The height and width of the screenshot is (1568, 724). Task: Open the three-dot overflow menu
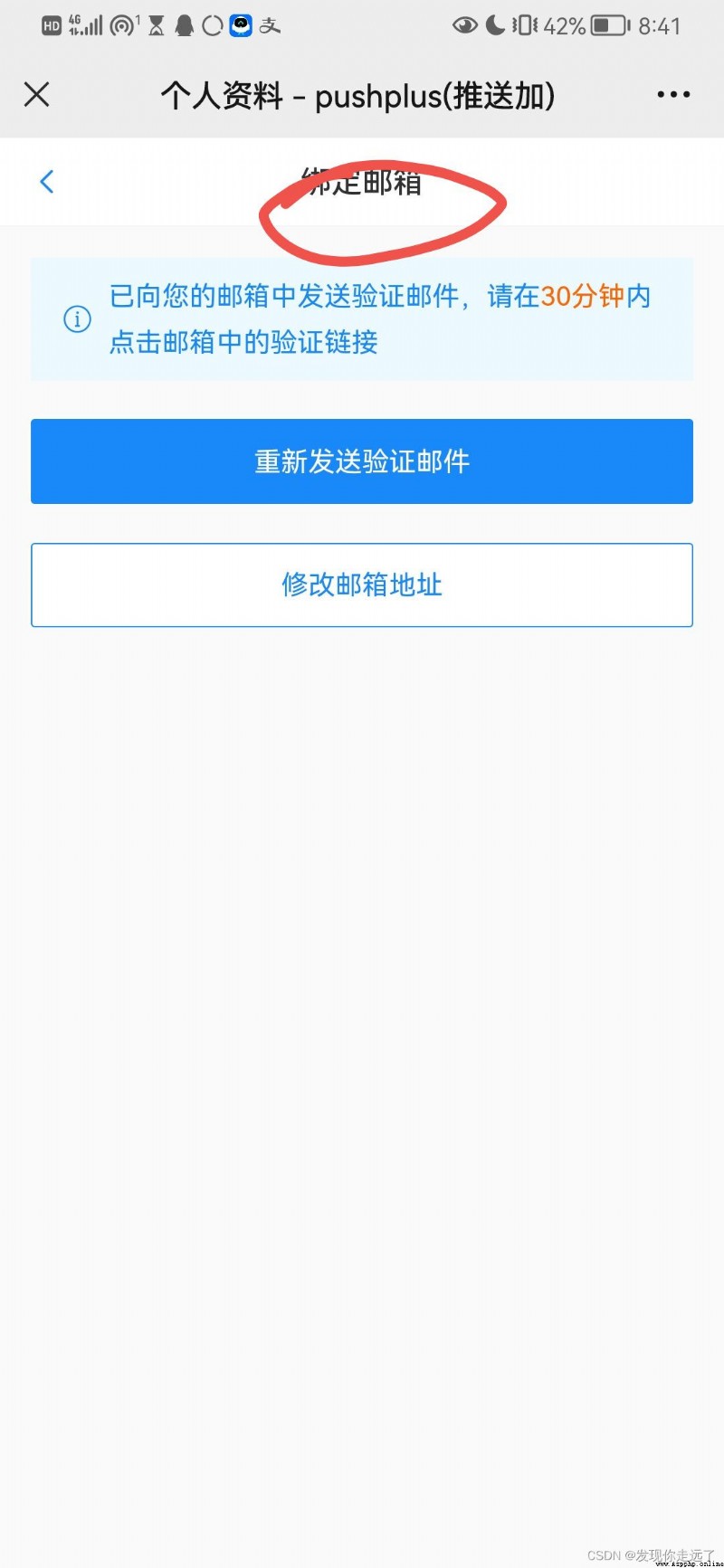(x=673, y=94)
